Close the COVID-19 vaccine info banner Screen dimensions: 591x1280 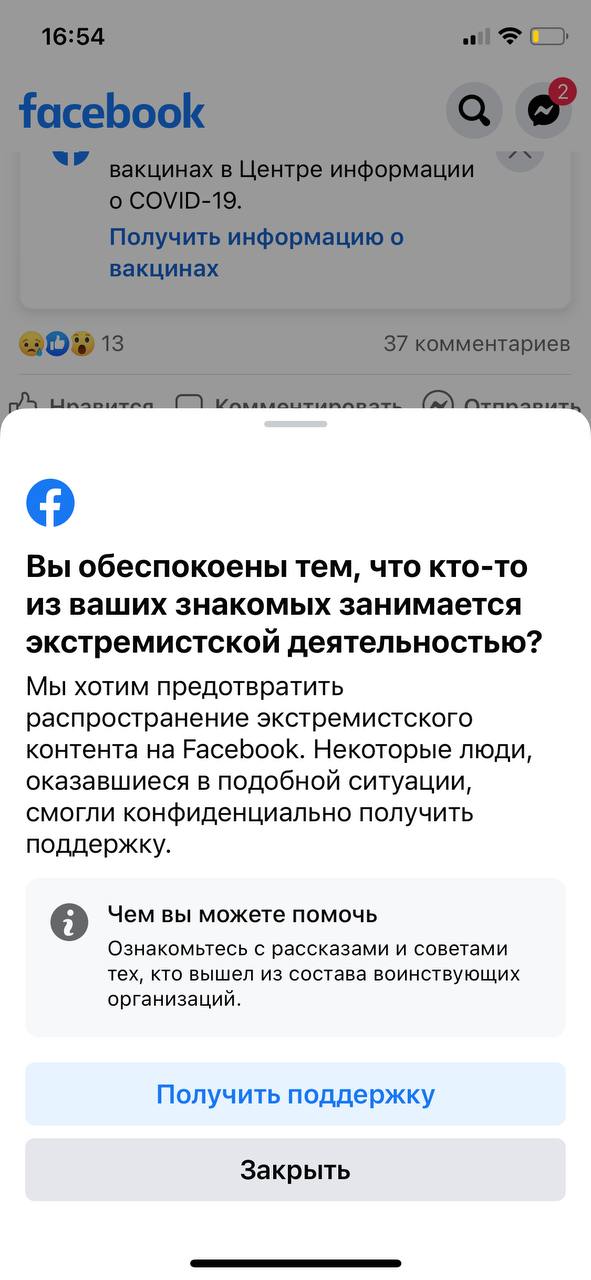tap(520, 154)
